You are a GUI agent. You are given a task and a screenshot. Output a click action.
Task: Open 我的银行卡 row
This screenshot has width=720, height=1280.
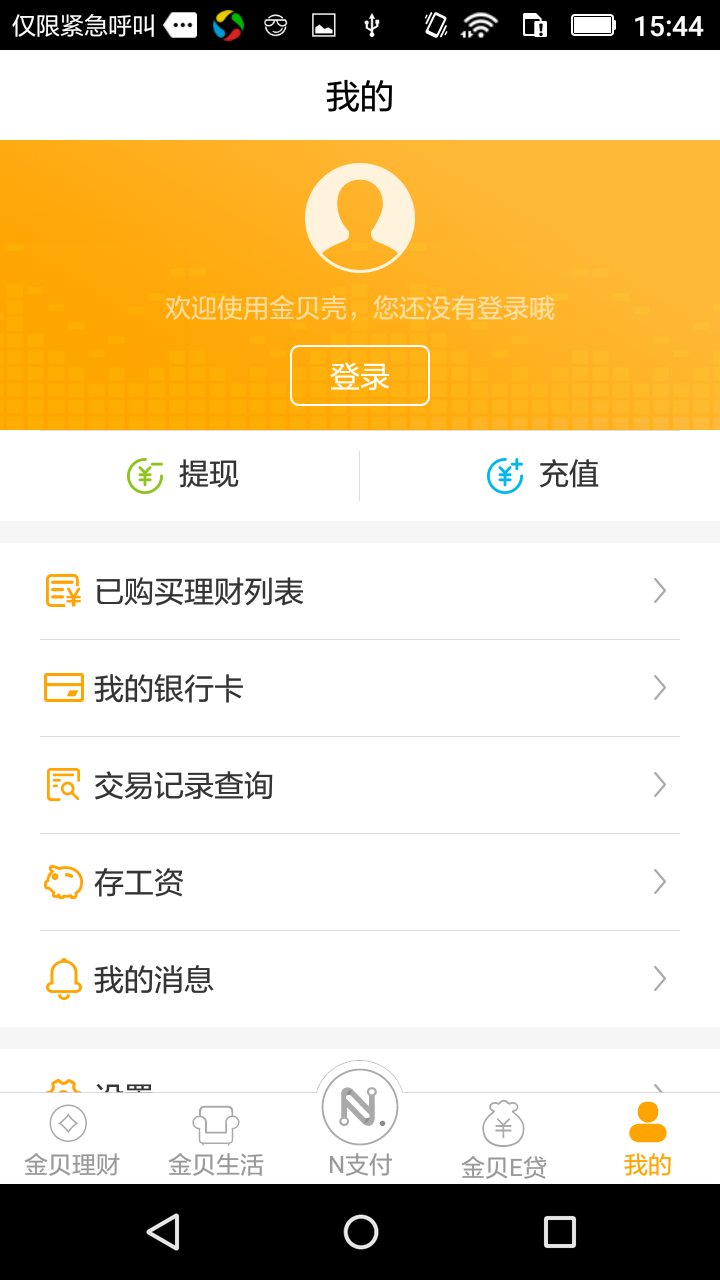pos(360,688)
